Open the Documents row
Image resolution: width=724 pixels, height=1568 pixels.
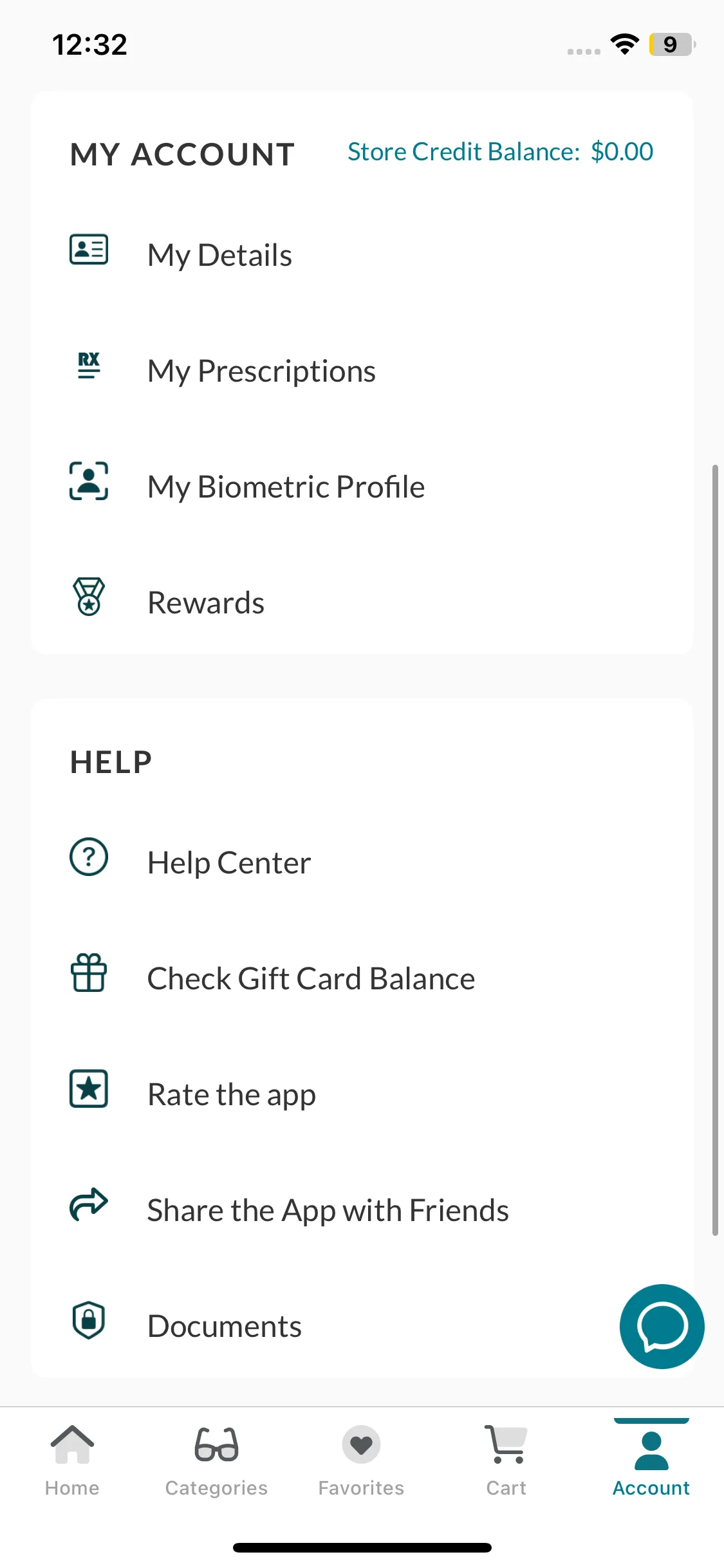click(x=225, y=1326)
